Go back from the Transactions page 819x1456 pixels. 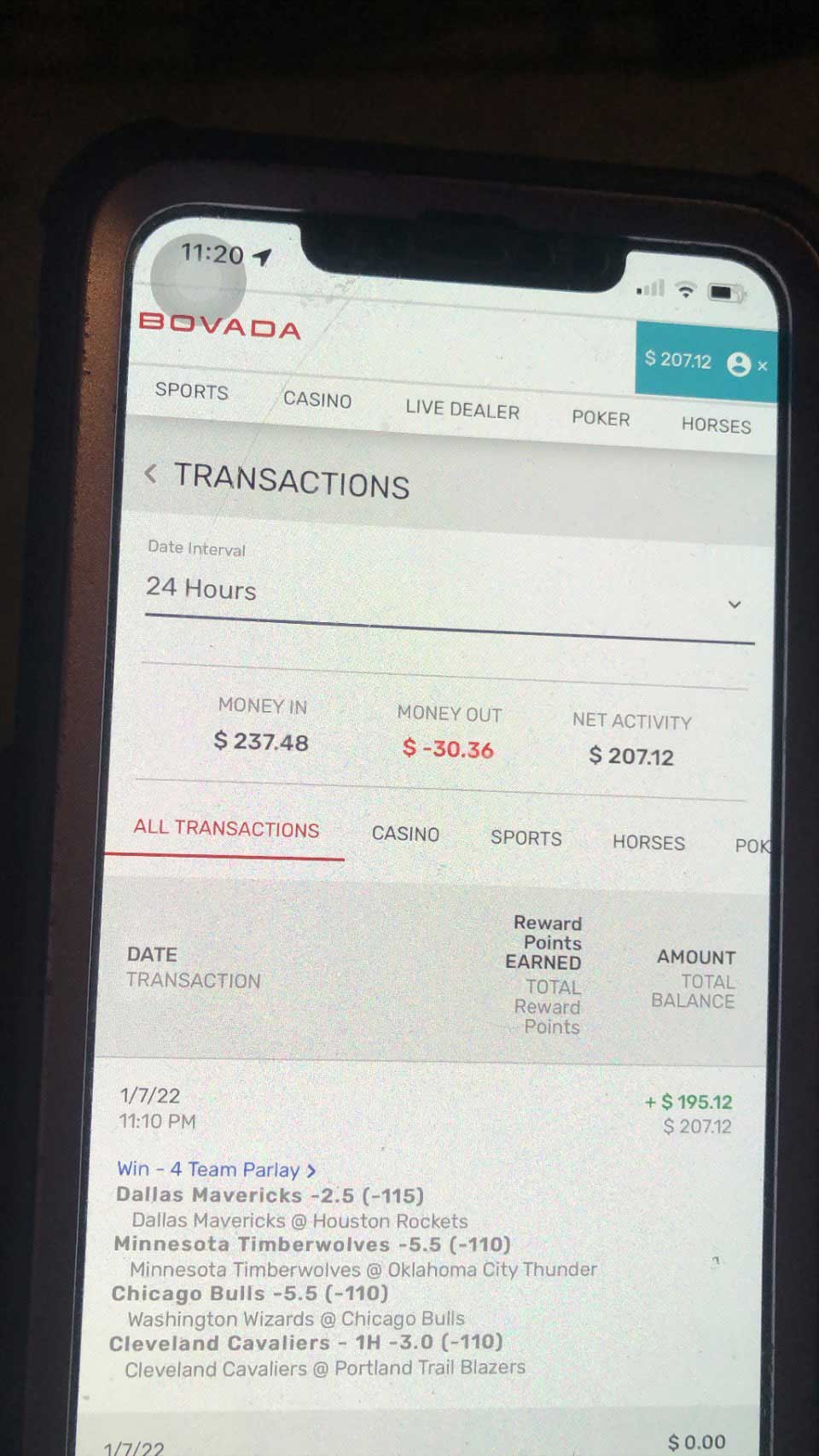[151, 474]
